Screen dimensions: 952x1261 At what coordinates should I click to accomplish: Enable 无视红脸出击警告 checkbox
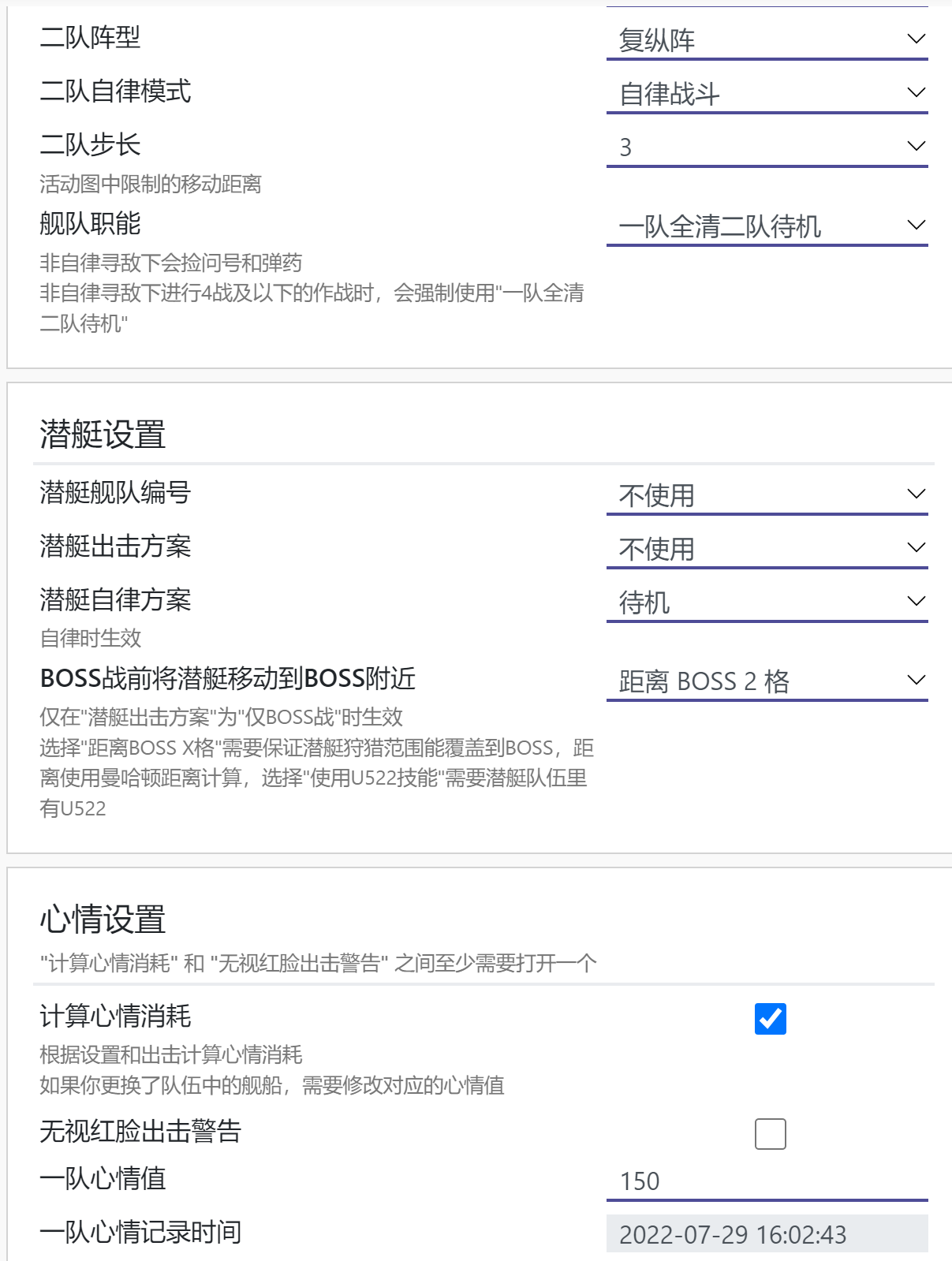coord(771,1133)
